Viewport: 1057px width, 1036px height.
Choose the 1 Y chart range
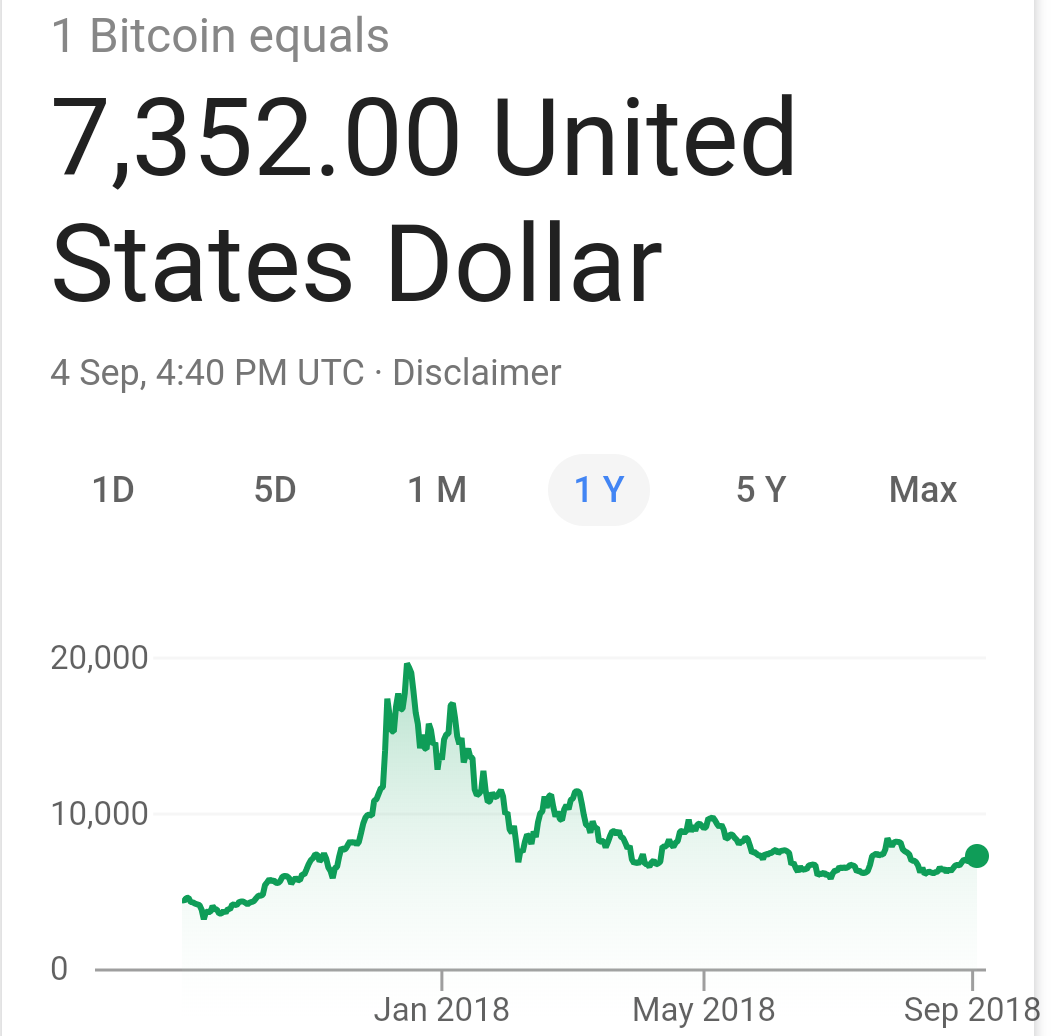tap(599, 490)
